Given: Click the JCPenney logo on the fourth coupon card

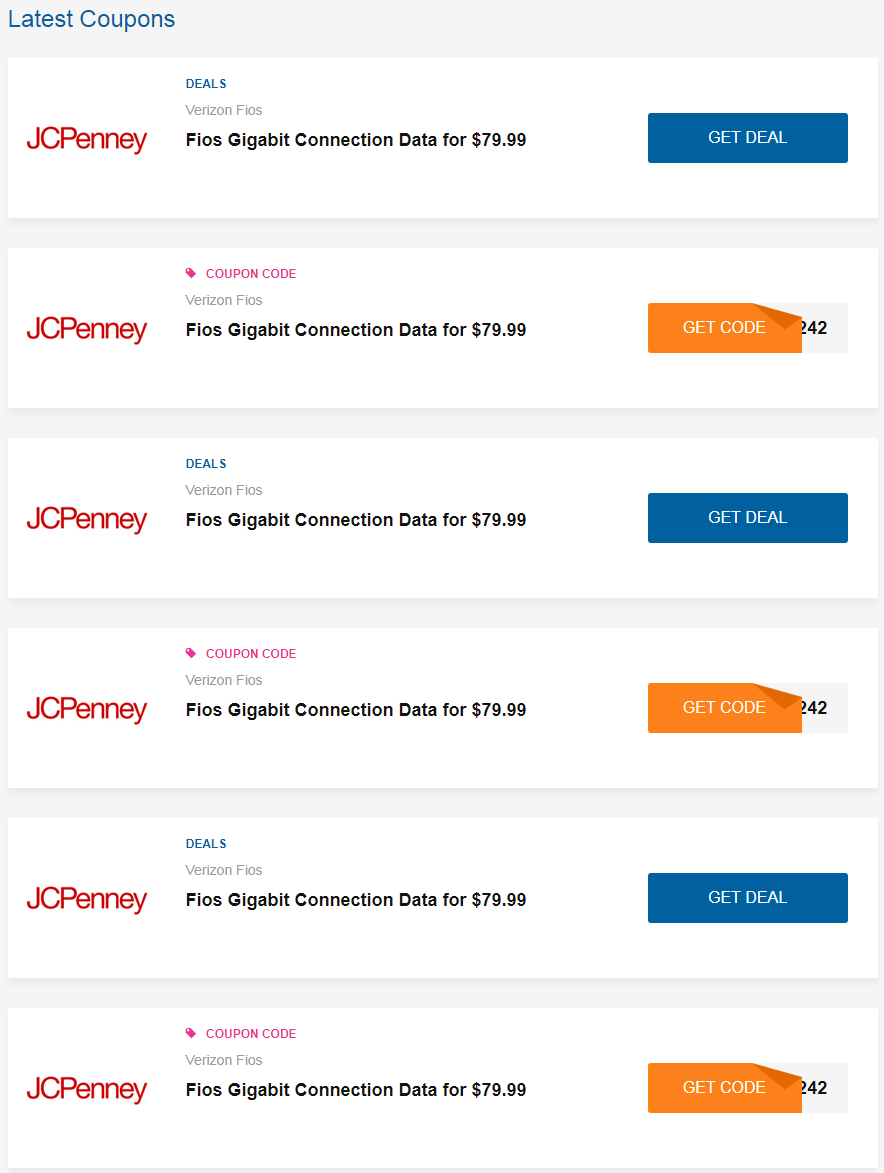Looking at the screenshot, I should 87,710.
